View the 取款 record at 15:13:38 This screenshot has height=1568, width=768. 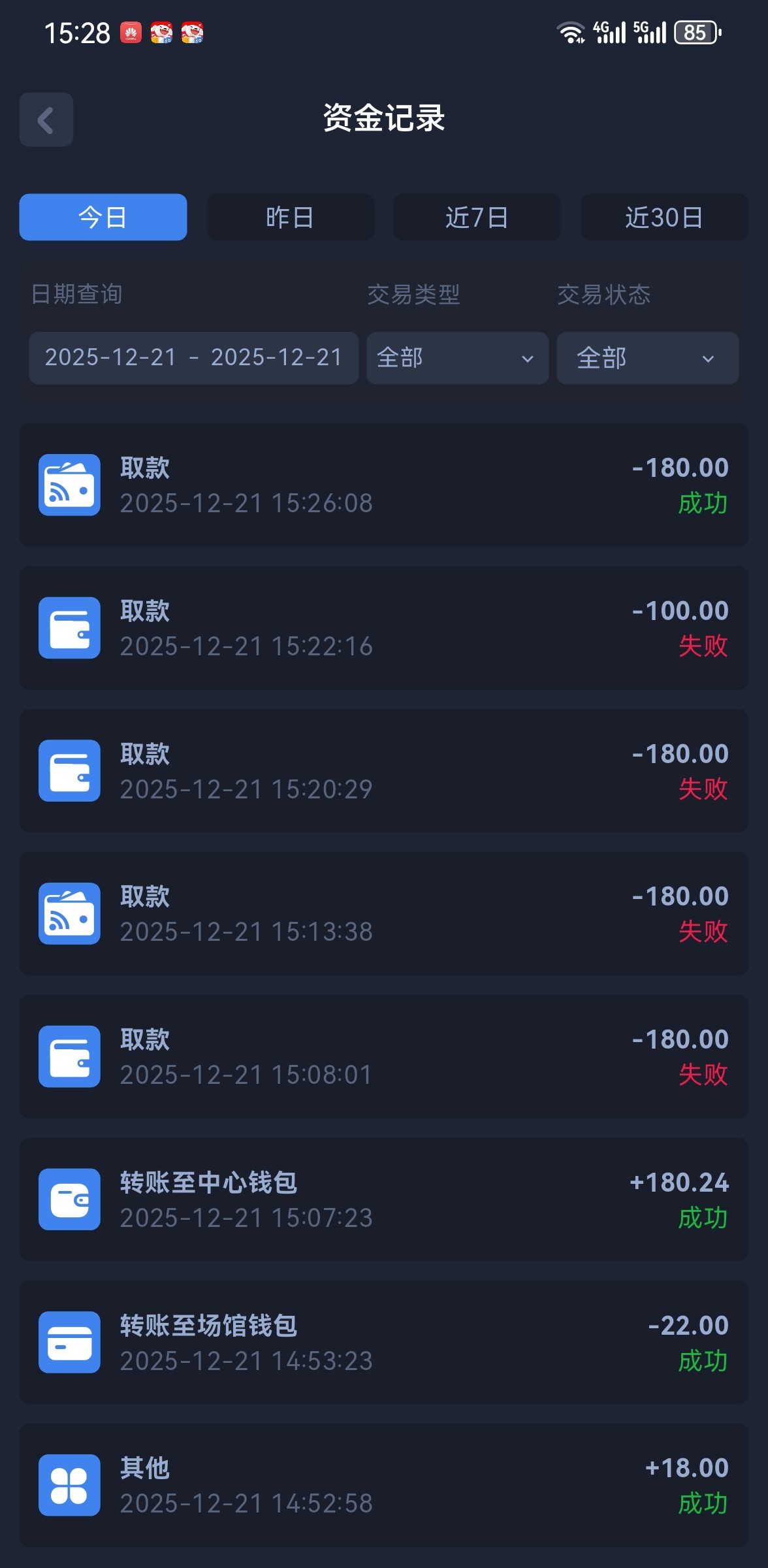(383, 913)
